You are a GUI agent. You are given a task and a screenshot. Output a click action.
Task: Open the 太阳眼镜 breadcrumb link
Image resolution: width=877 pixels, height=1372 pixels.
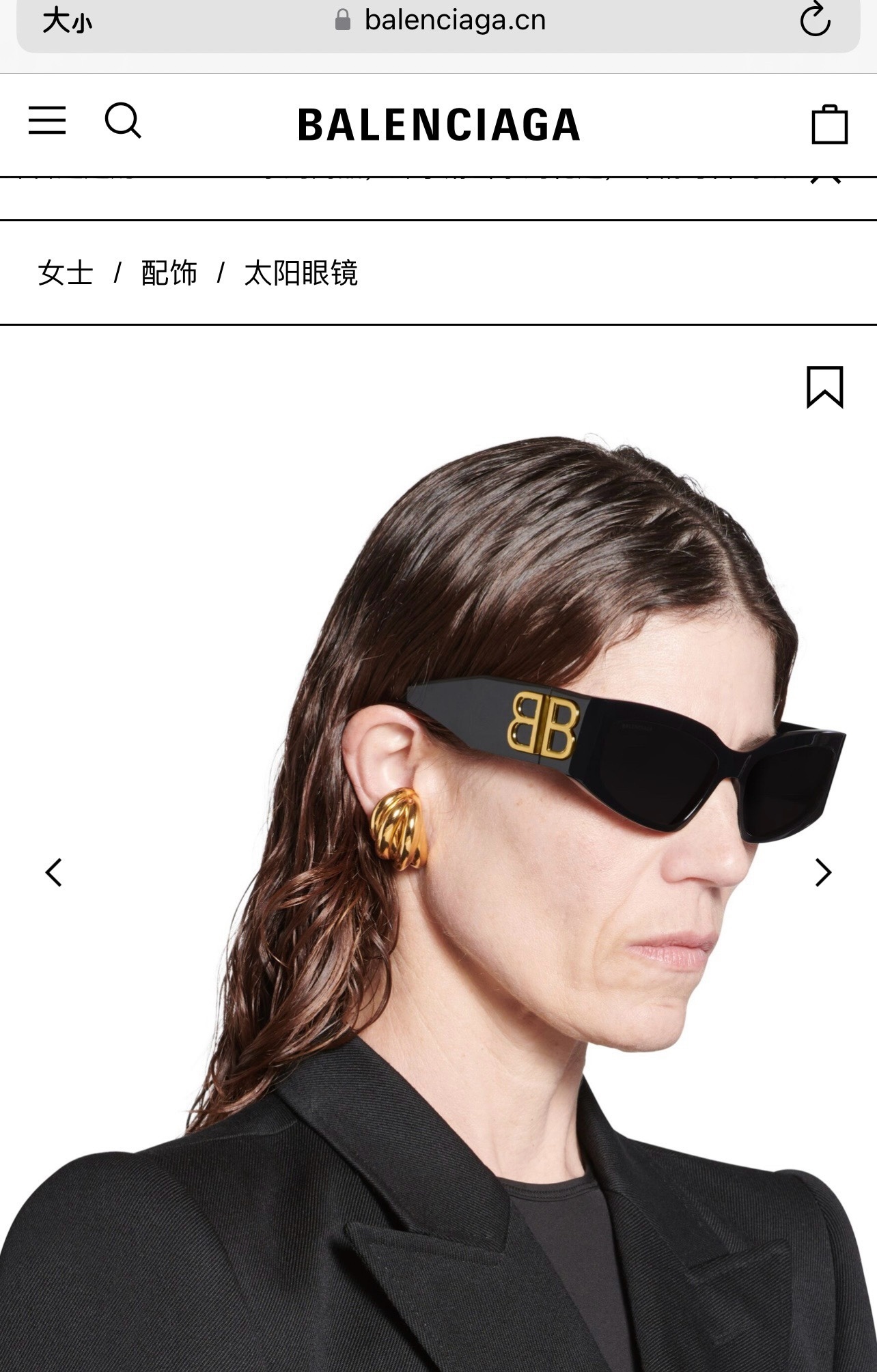point(301,273)
